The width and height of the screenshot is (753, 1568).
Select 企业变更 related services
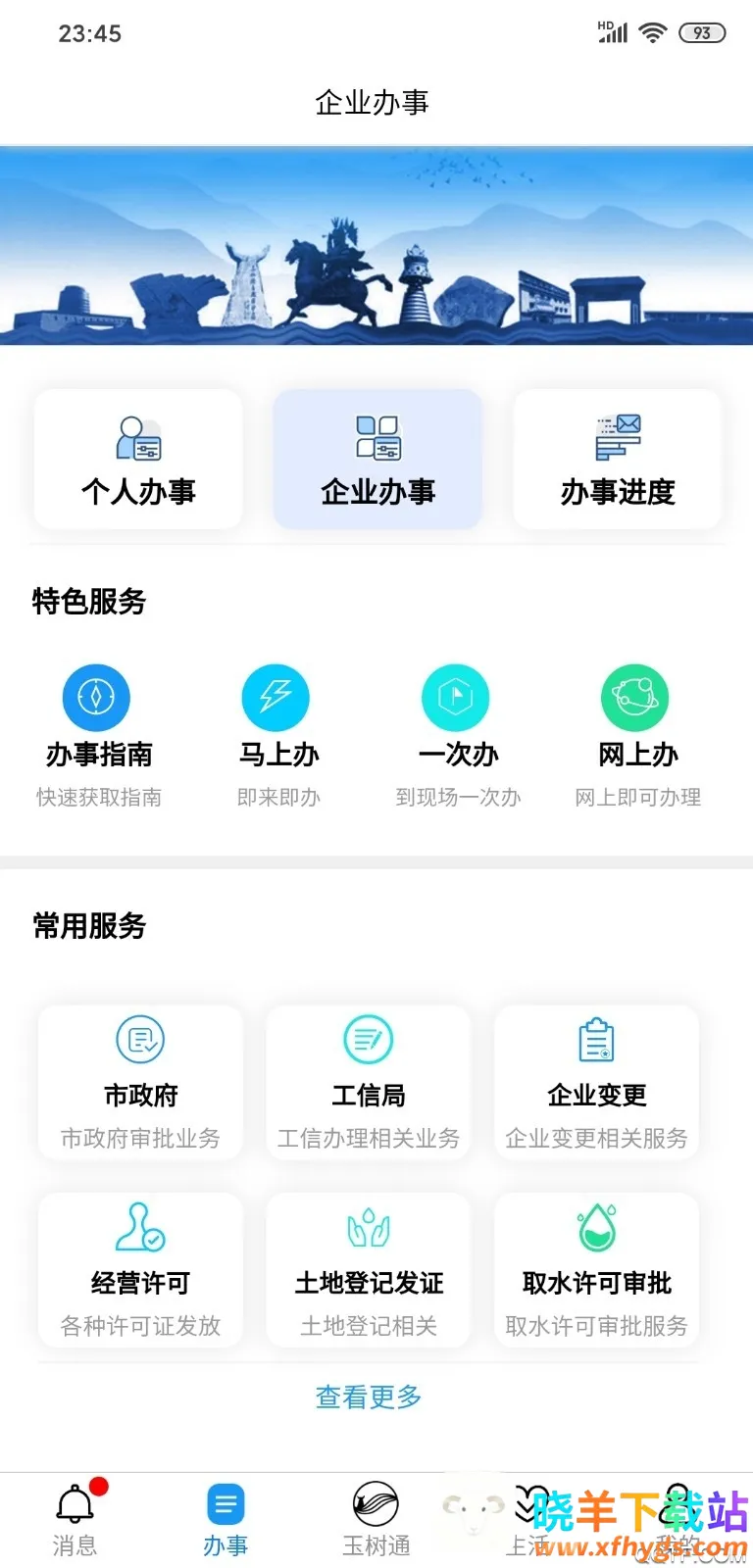pyautogui.click(x=596, y=1083)
